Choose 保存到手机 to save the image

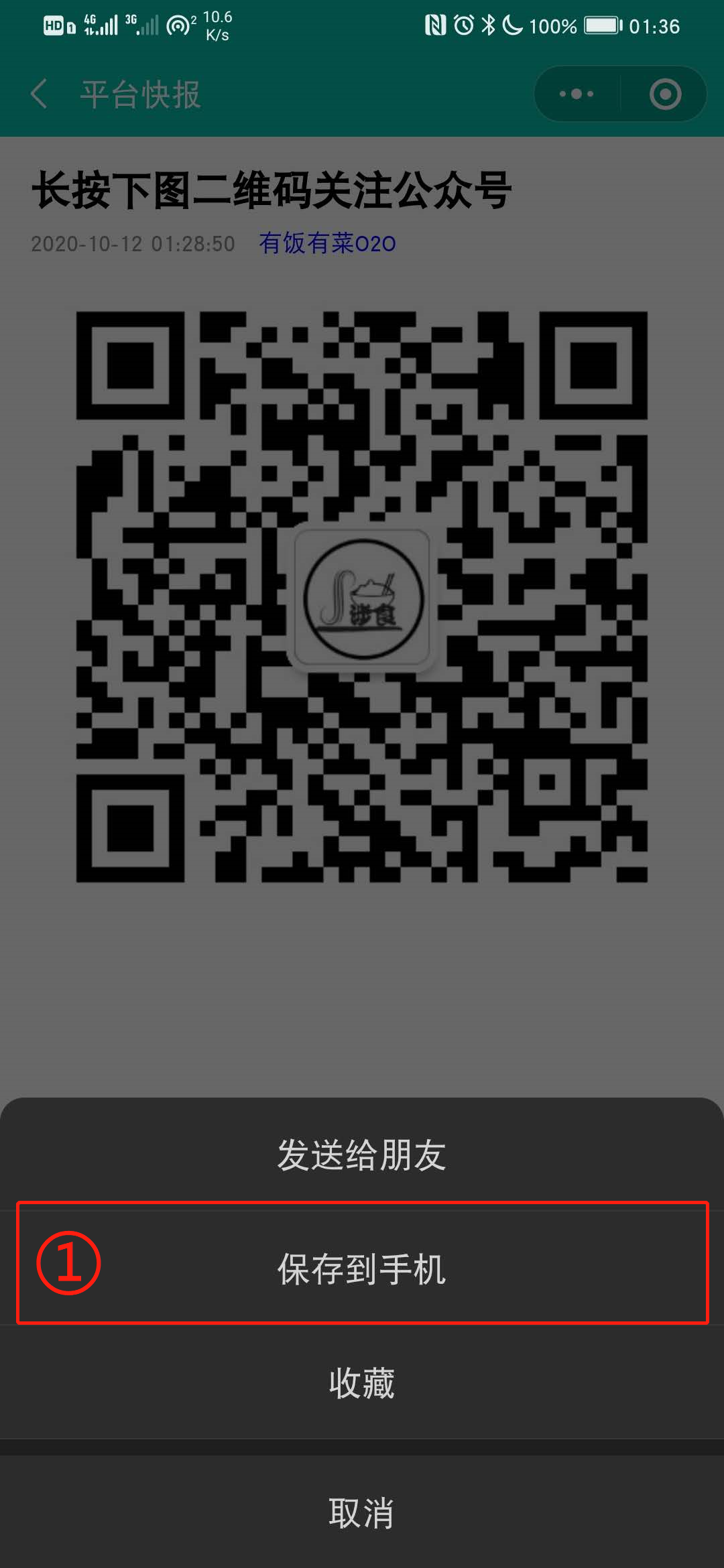click(x=362, y=1268)
